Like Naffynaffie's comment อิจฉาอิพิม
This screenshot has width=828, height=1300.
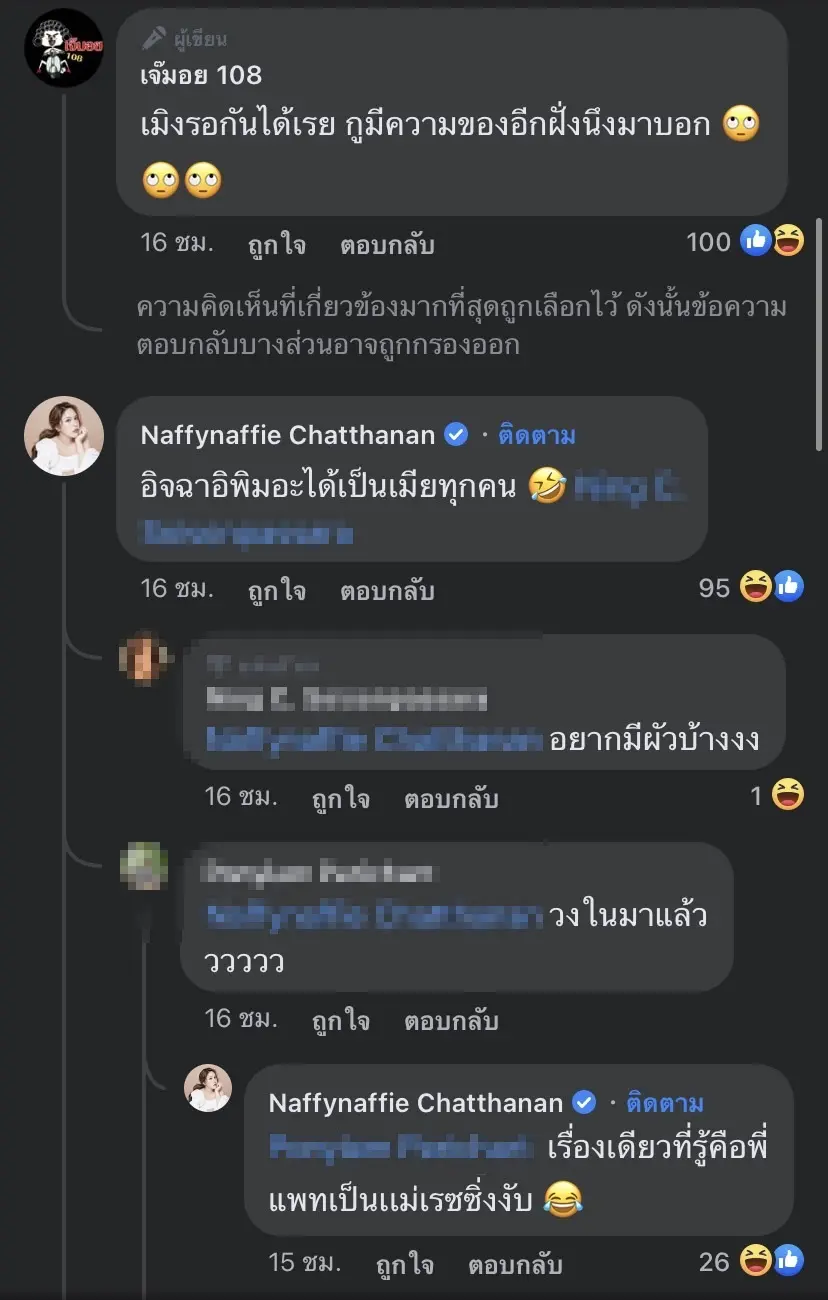pyautogui.click(x=277, y=589)
